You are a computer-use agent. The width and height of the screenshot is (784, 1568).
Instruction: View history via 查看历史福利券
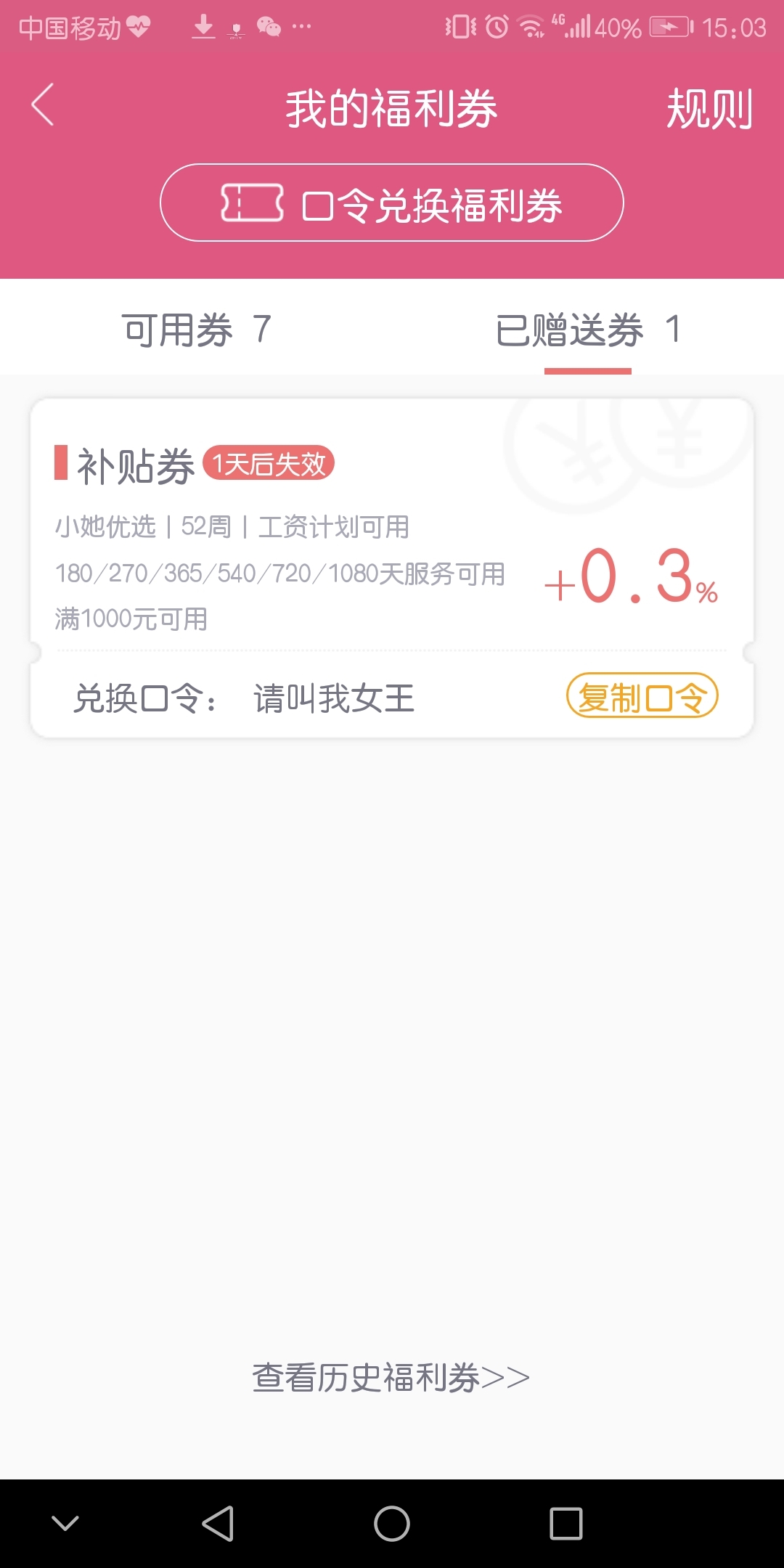[x=391, y=1377]
